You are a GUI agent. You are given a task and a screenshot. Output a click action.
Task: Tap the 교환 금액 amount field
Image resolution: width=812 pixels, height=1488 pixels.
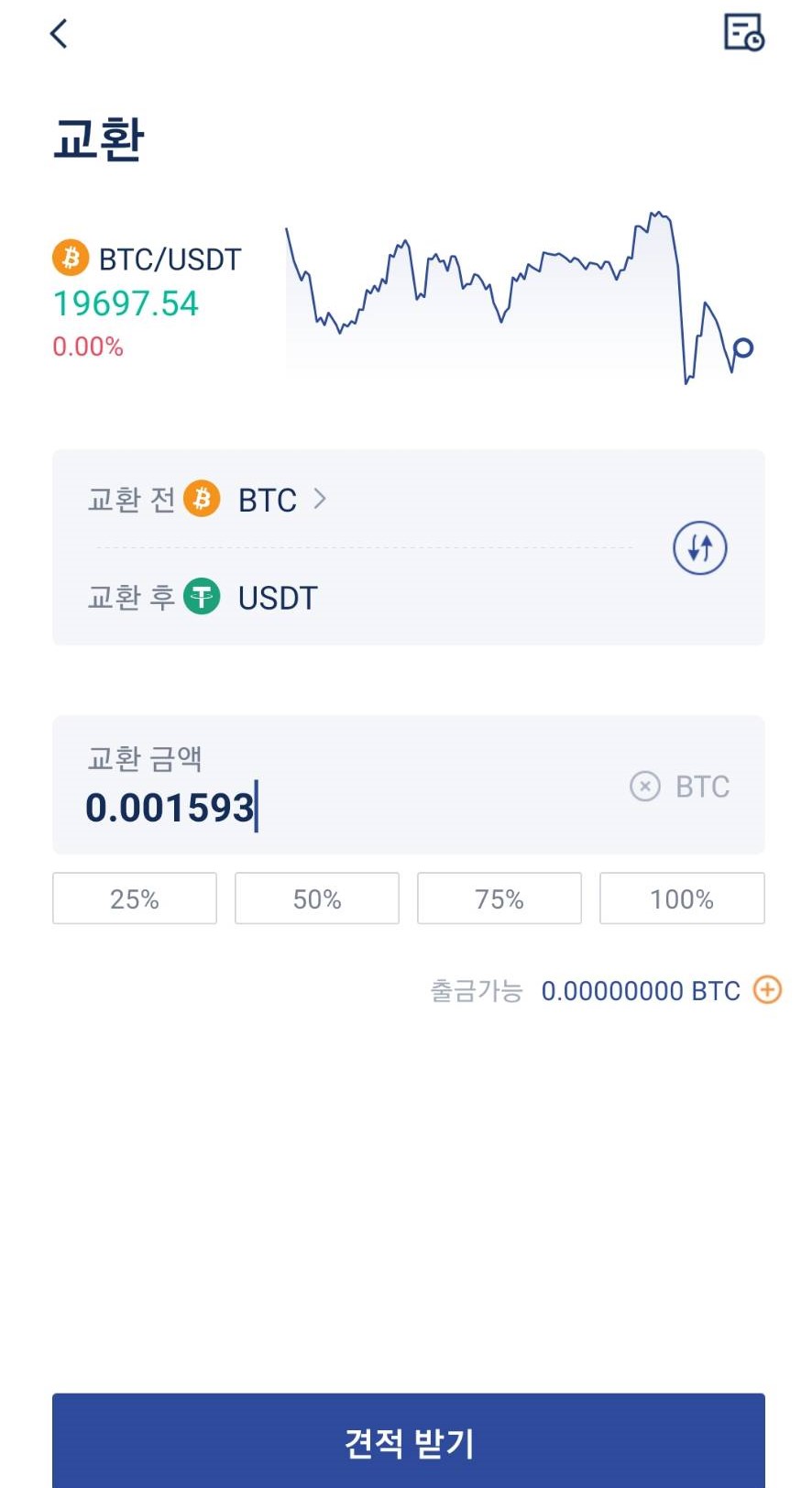(x=348, y=807)
